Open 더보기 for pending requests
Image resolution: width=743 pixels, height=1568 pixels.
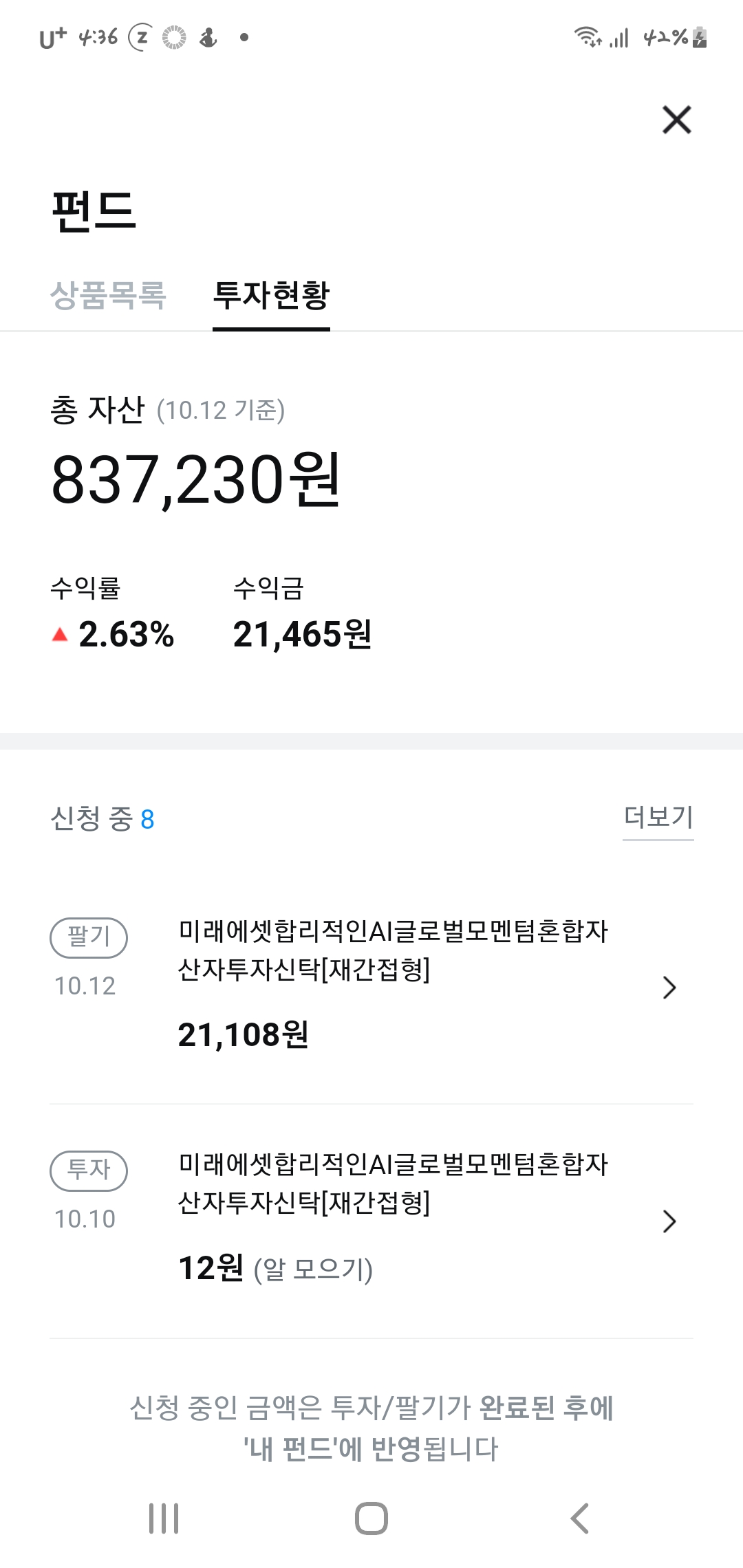658,818
